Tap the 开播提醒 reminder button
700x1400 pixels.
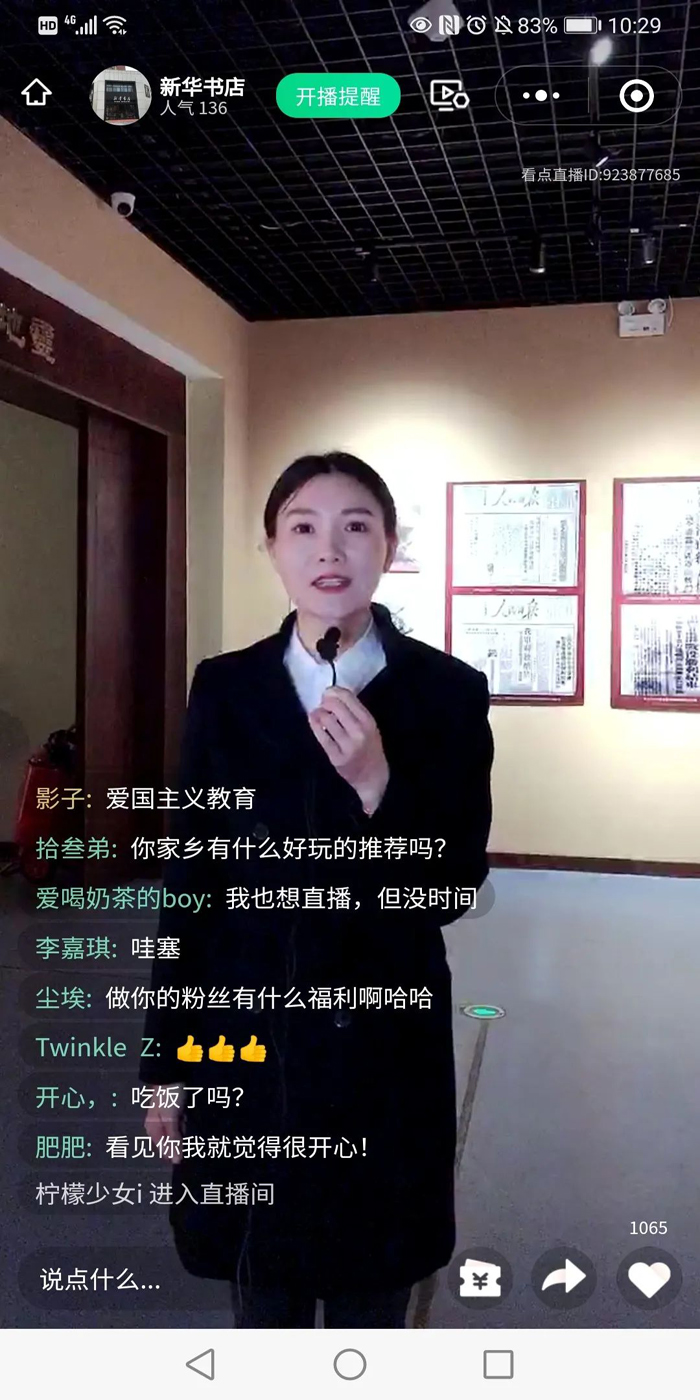[x=338, y=96]
